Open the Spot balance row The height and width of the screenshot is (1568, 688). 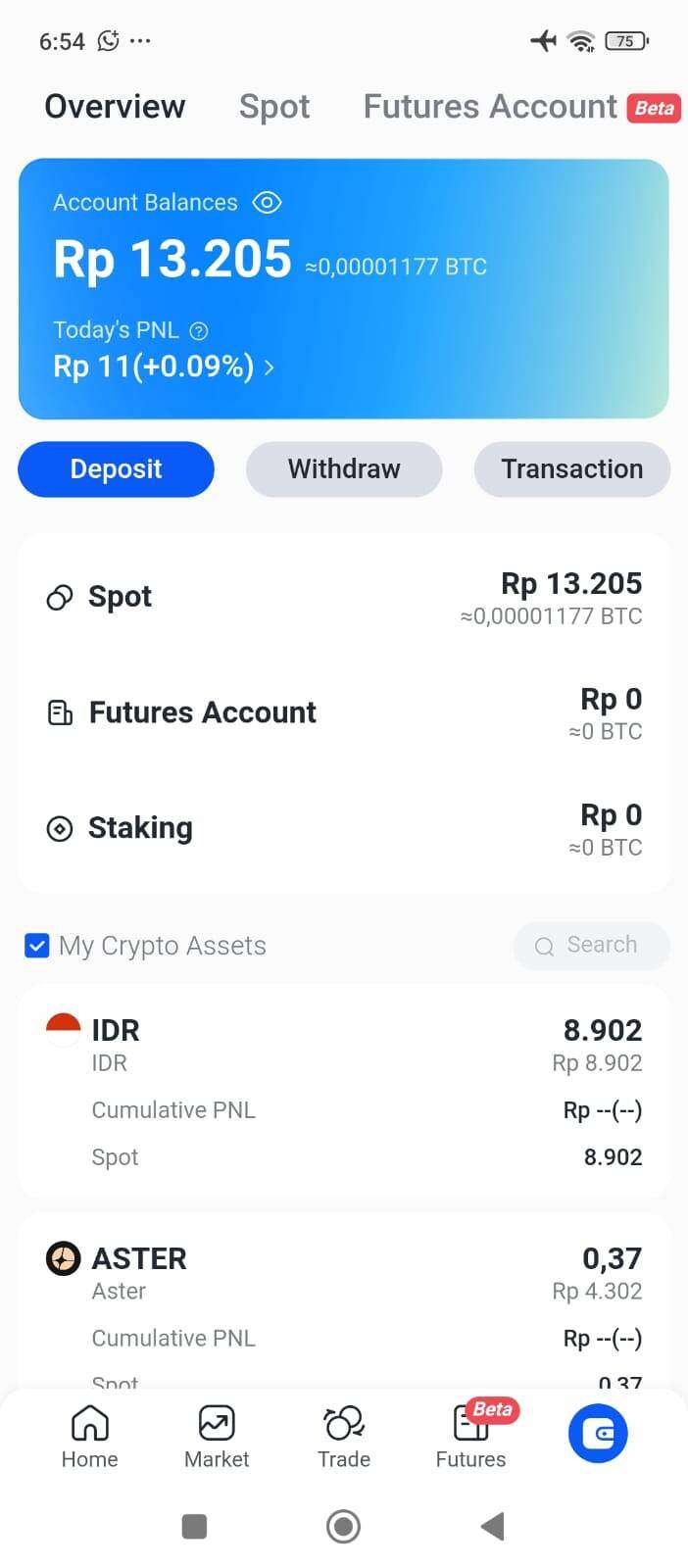click(x=344, y=598)
